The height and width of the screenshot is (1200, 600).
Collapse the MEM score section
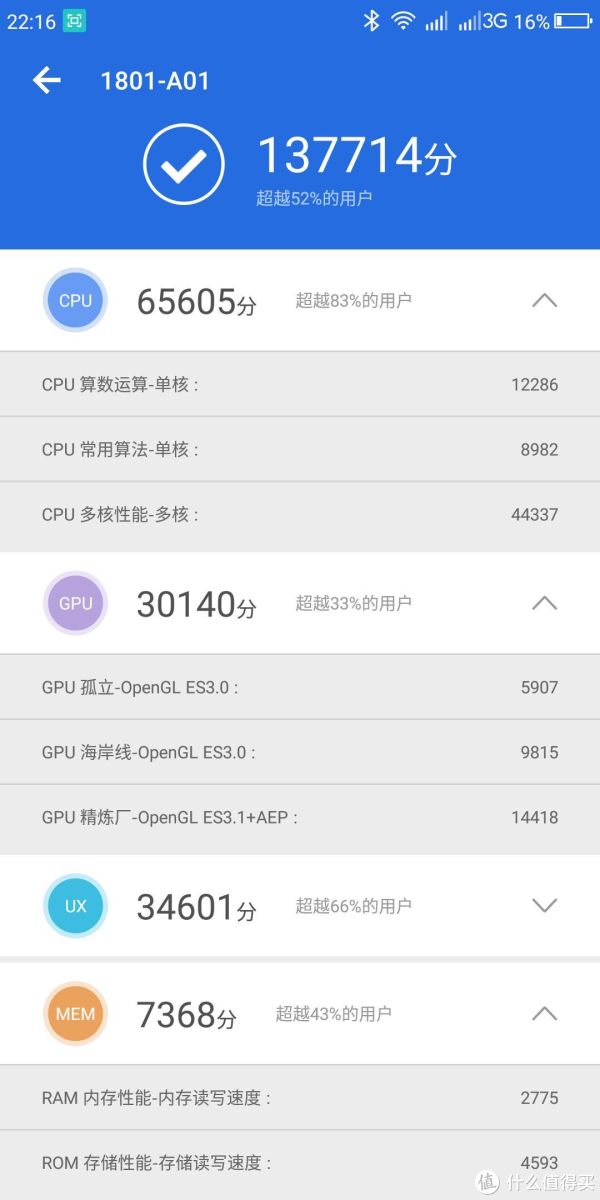(544, 1014)
